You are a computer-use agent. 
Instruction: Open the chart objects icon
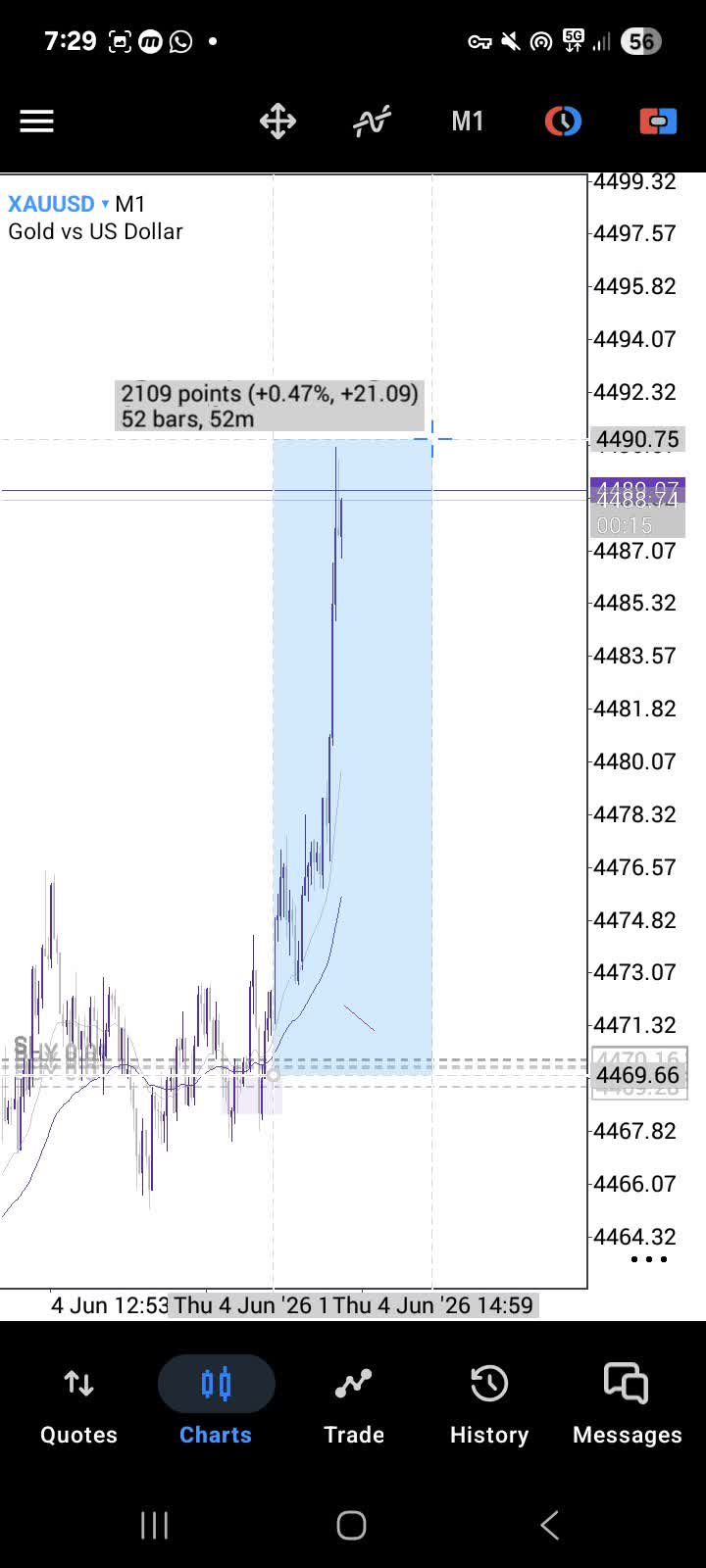563,122
